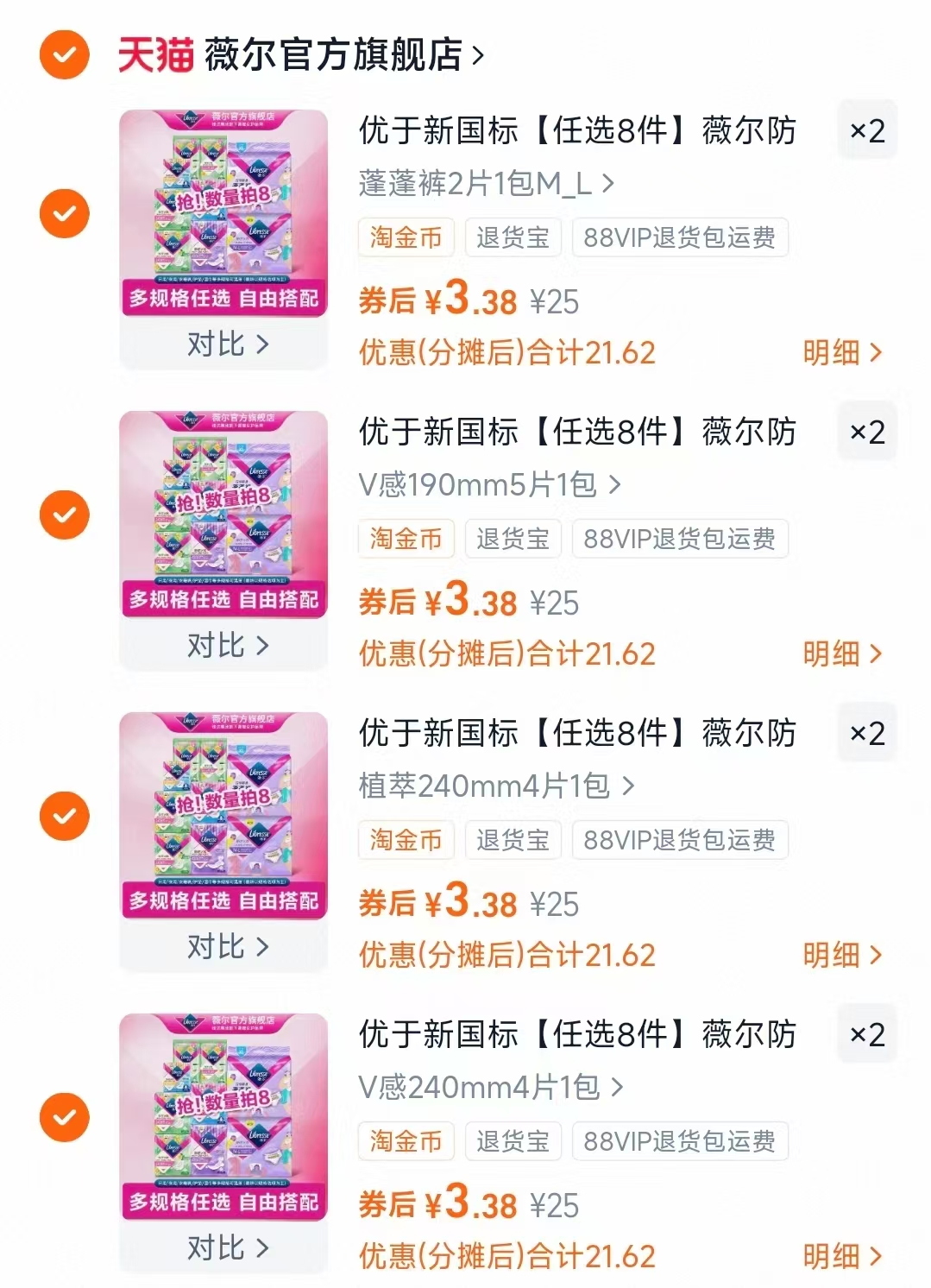Uncheck the V感190mm5片1包 item
The width and height of the screenshot is (931, 1288).
(x=63, y=514)
